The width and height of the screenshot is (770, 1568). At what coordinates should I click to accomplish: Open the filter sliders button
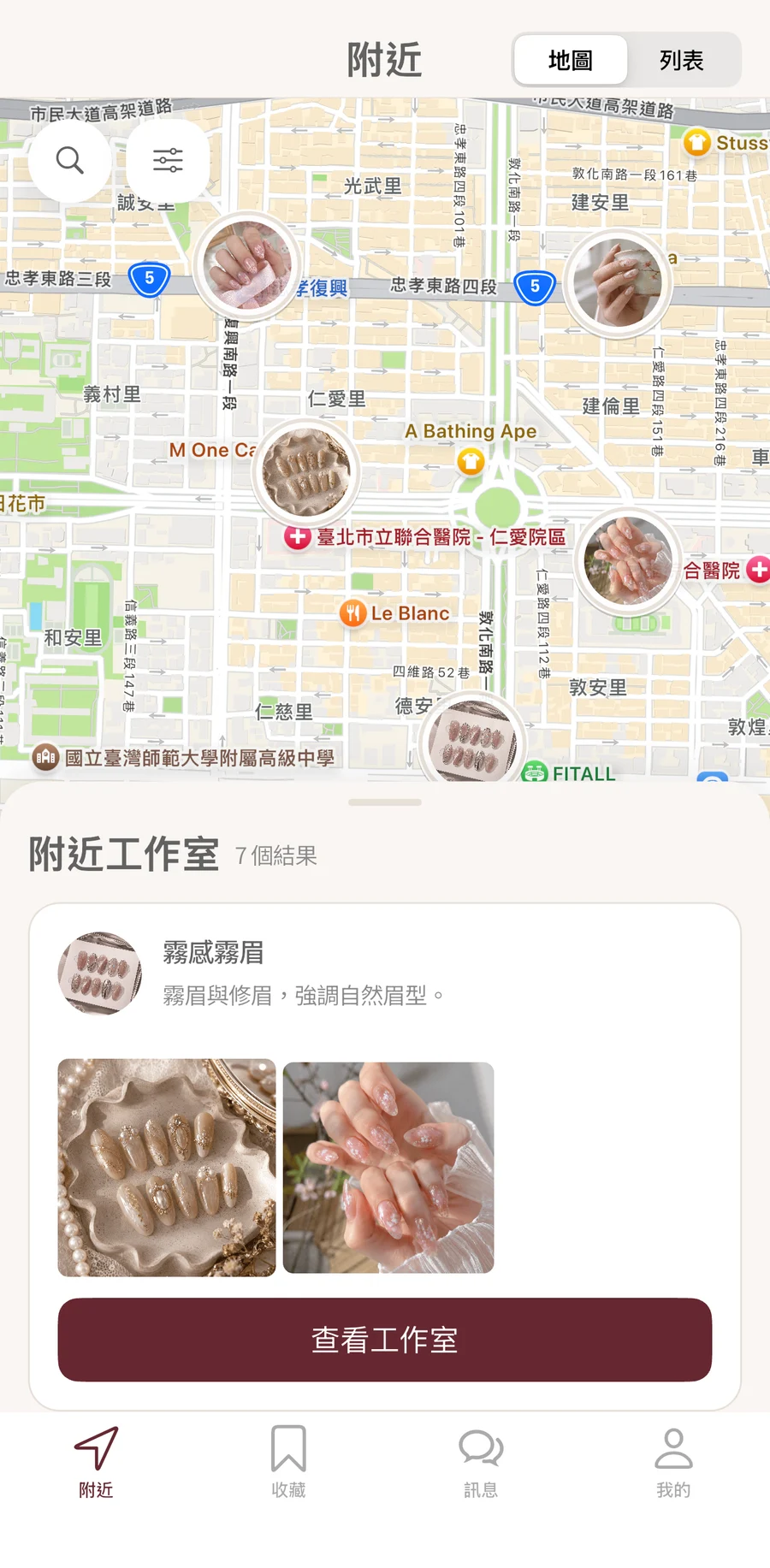click(x=168, y=160)
